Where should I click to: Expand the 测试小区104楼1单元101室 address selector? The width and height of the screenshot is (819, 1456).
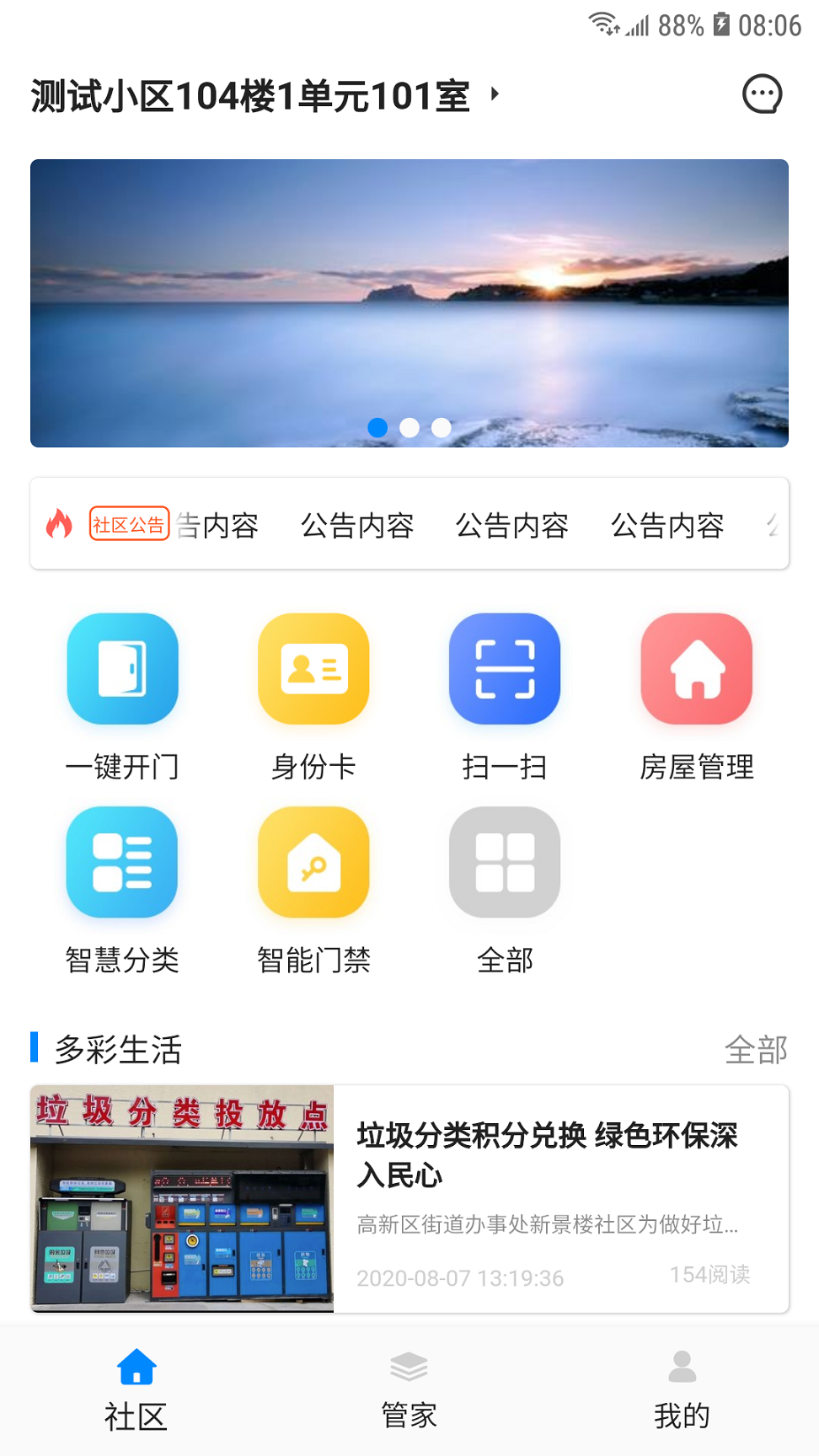tap(265, 96)
